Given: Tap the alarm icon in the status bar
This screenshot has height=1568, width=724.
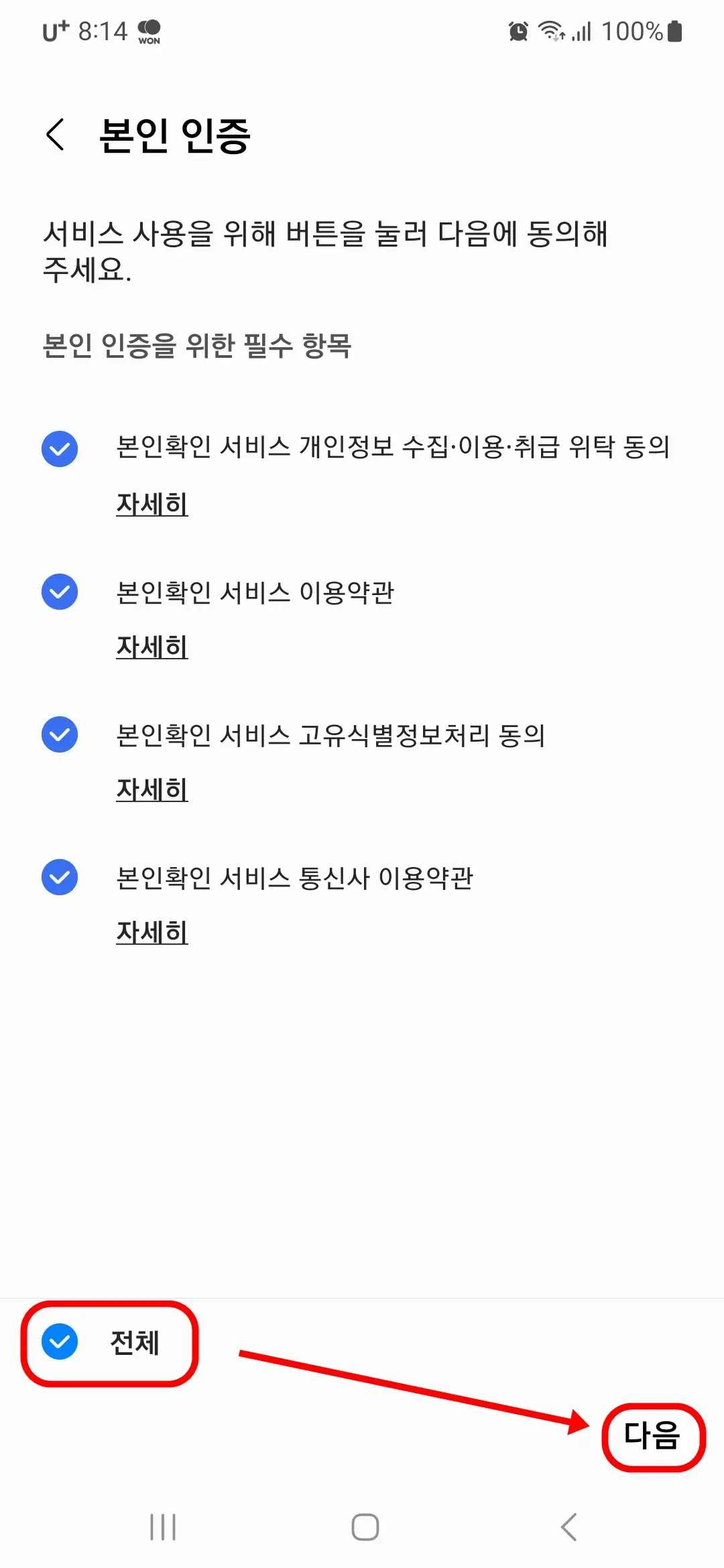Looking at the screenshot, I should [518, 30].
